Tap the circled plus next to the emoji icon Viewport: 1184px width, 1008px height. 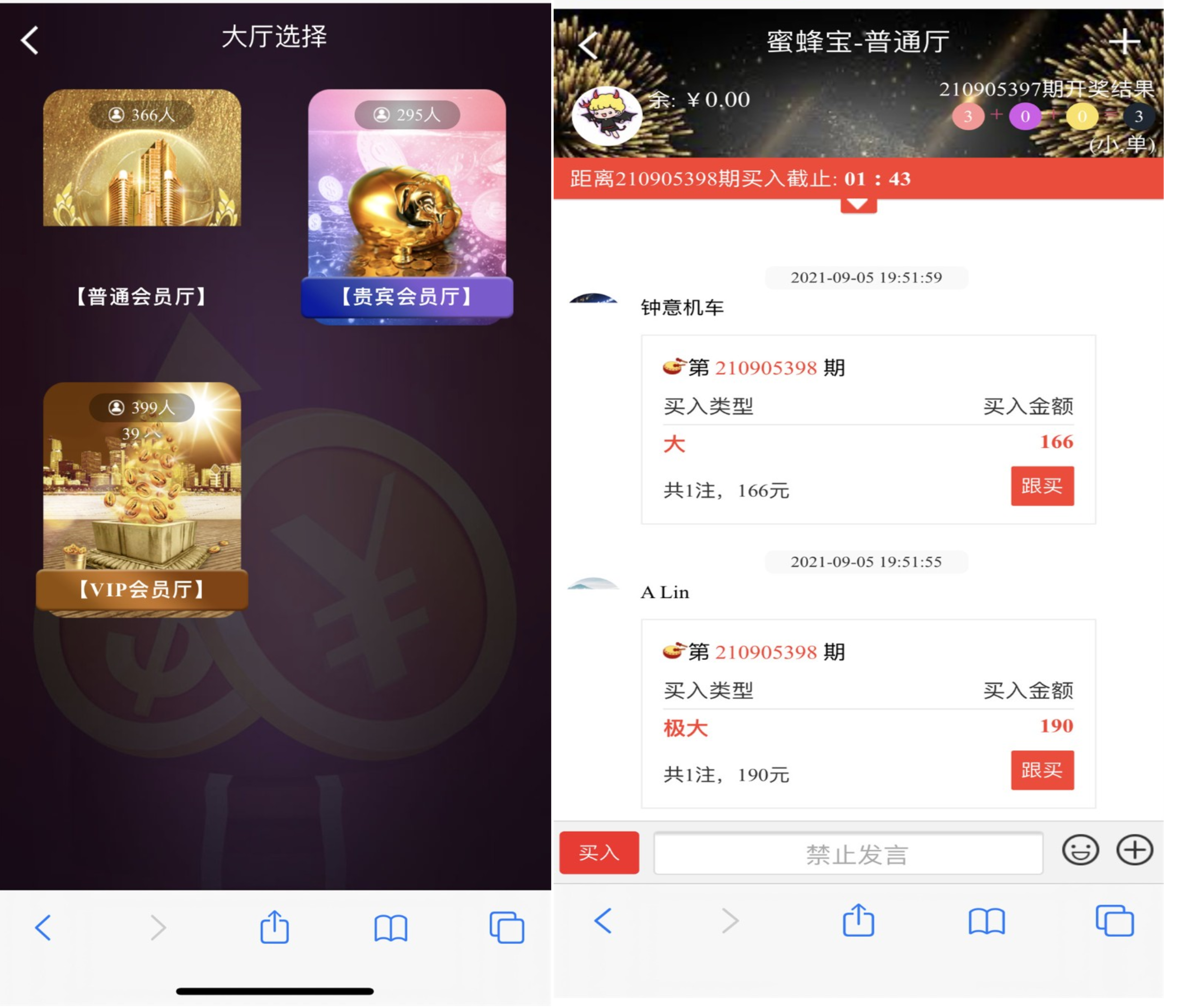click(1134, 850)
